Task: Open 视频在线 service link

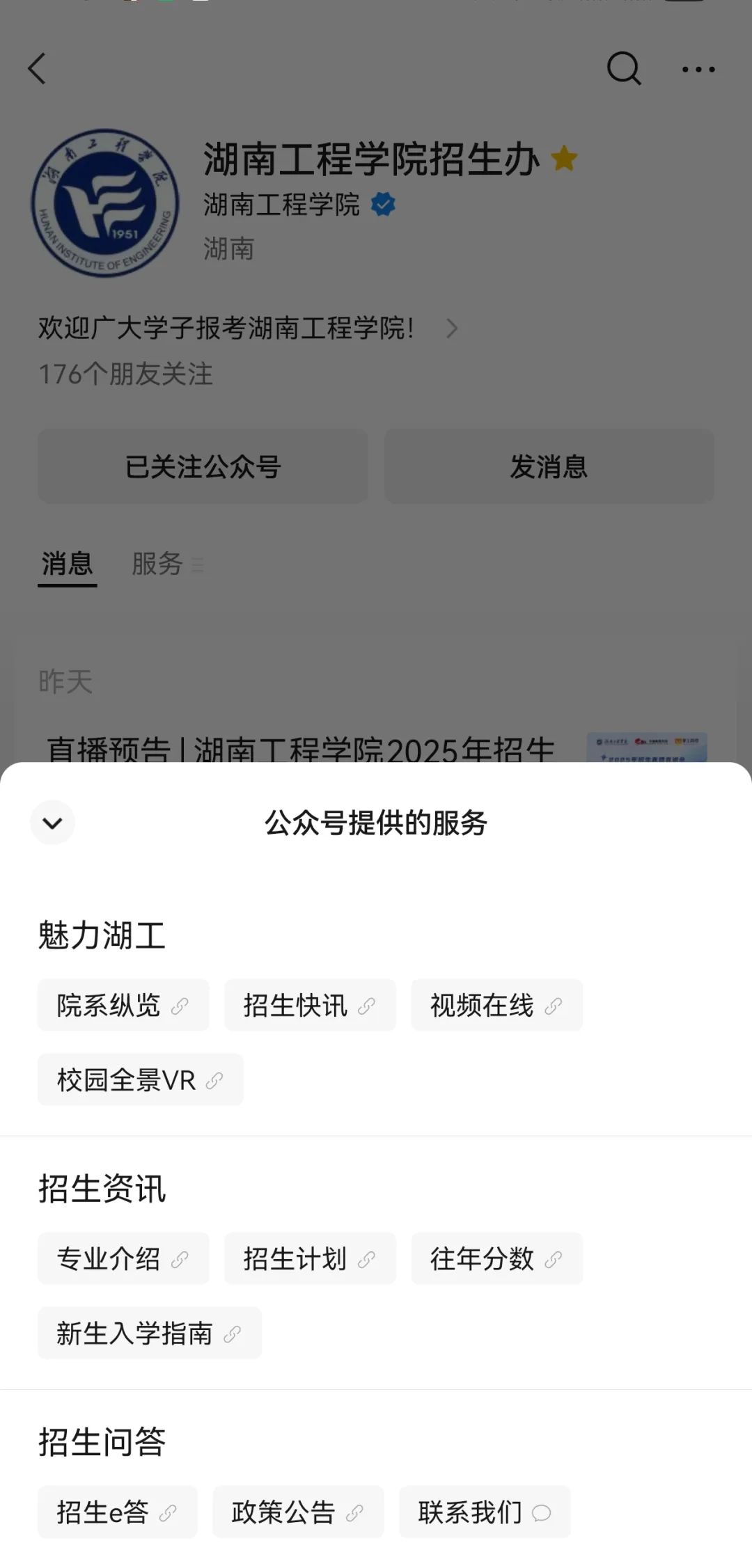Action: tap(496, 1005)
